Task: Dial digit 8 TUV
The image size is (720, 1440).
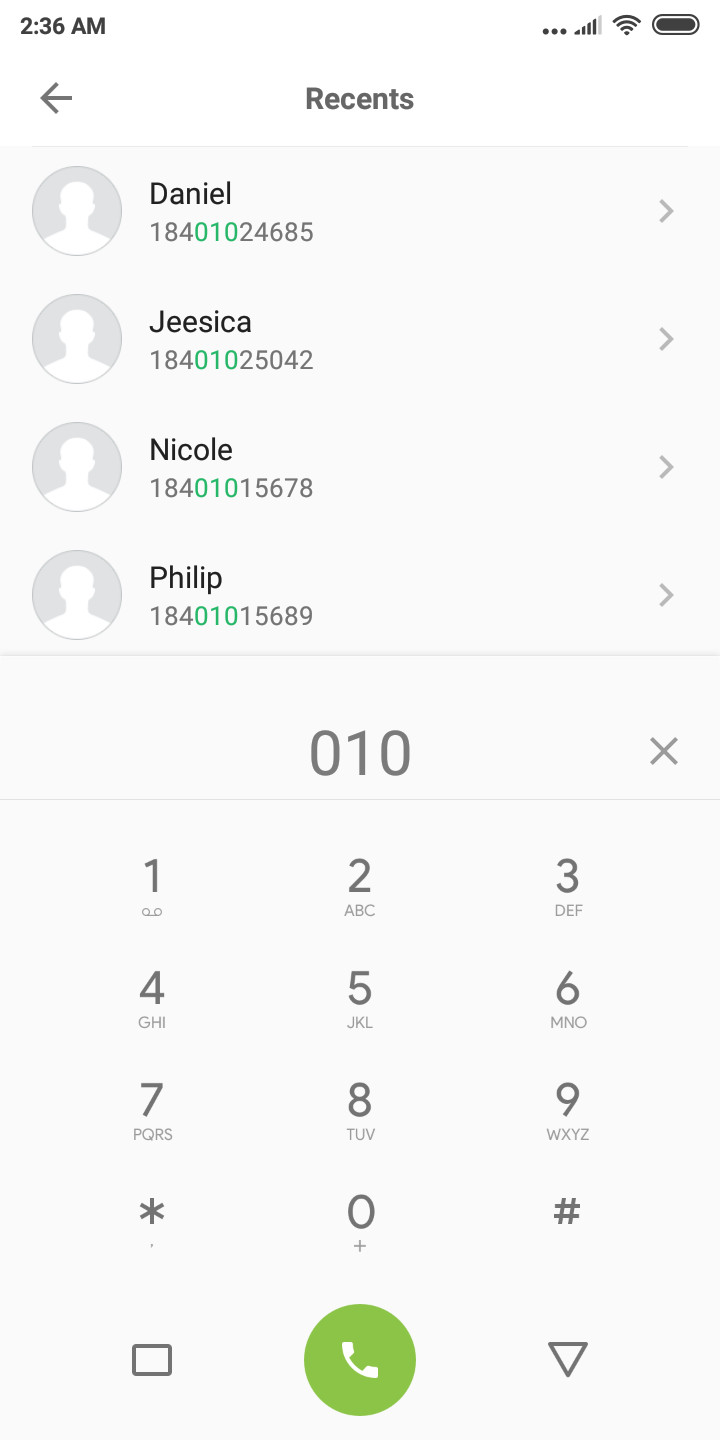Action: point(360,1111)
